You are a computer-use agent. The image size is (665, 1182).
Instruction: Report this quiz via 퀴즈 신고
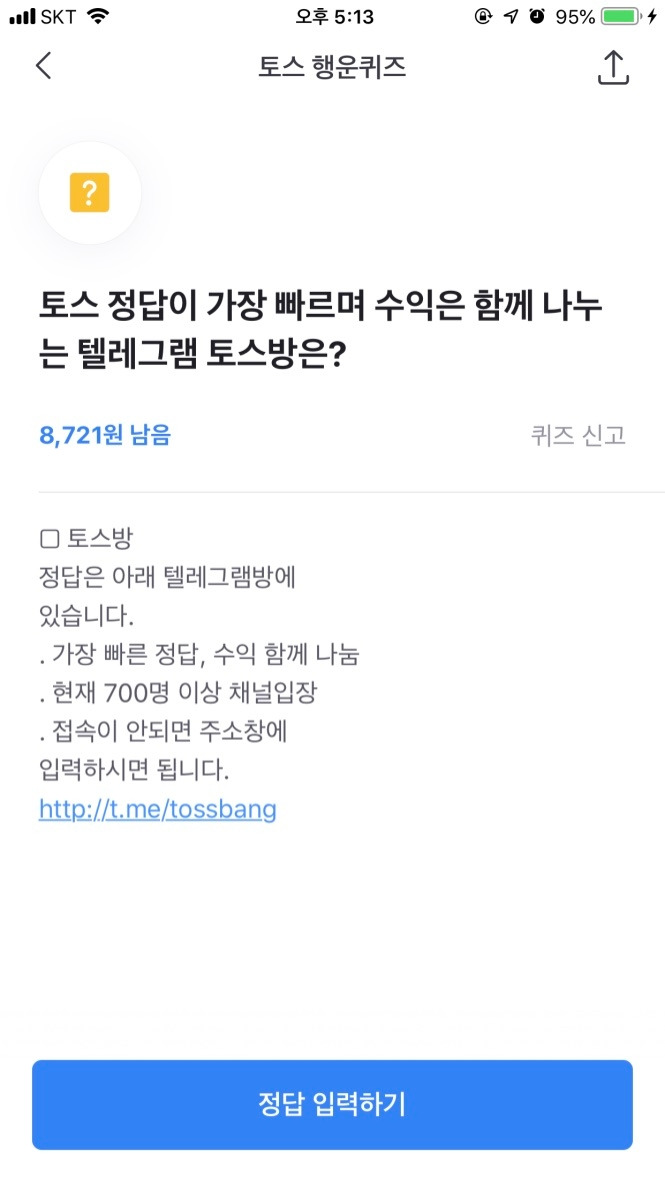[578, 436]
